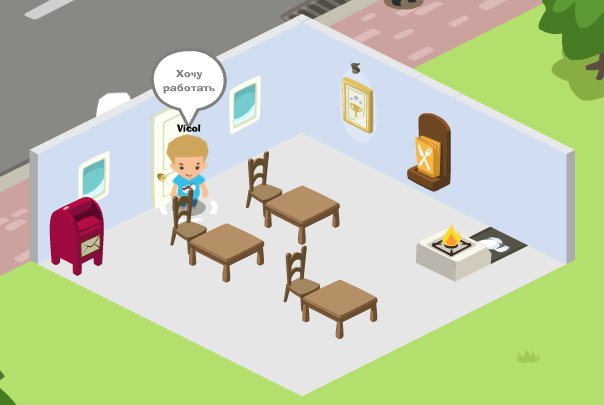Tap Vicol's "Хочу работать" speech bubble
Image resolution: width=604 pixels, height=405 pixels.
click(x=188, y=82)
